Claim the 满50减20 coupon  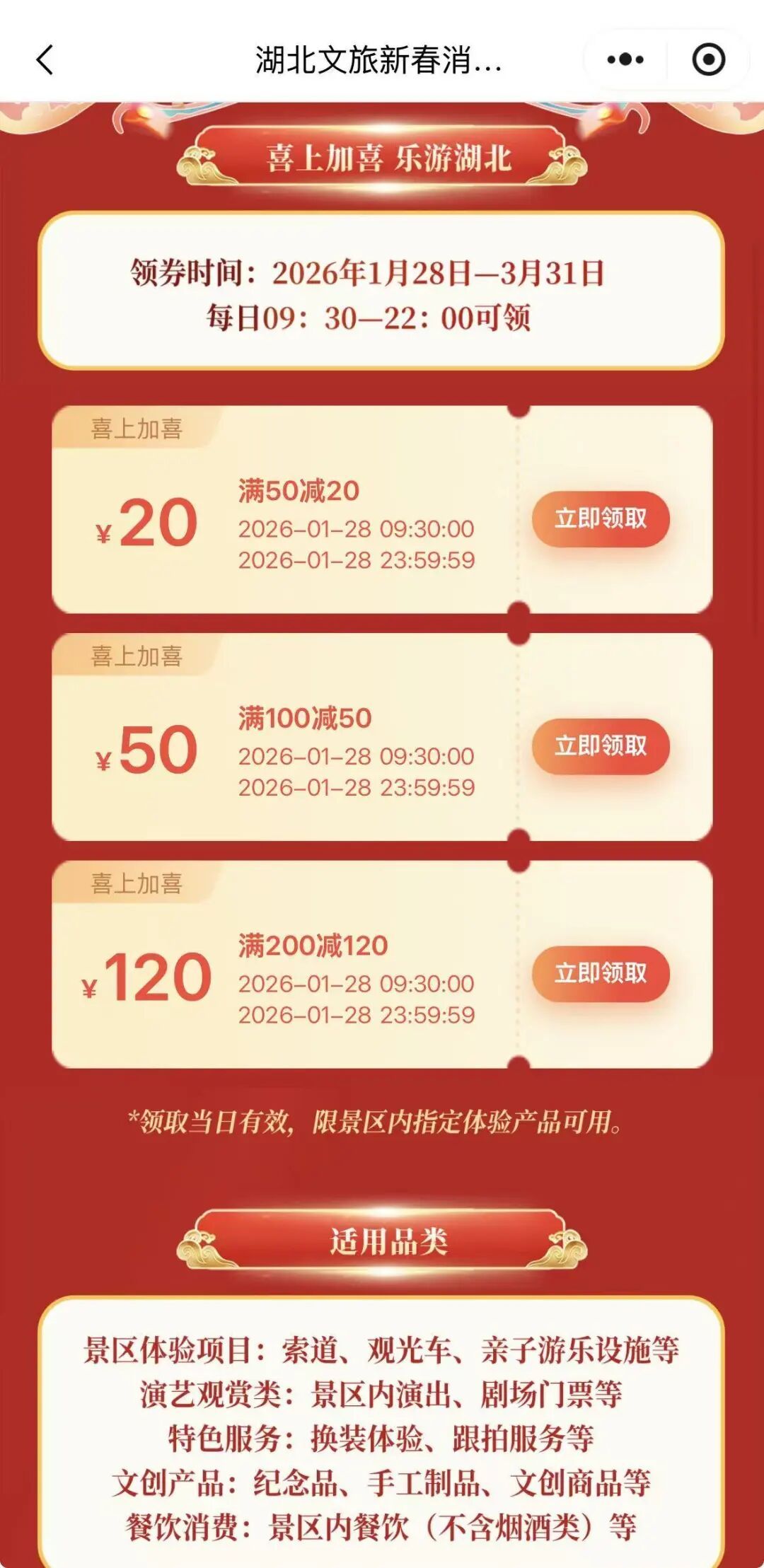(601, 518)
